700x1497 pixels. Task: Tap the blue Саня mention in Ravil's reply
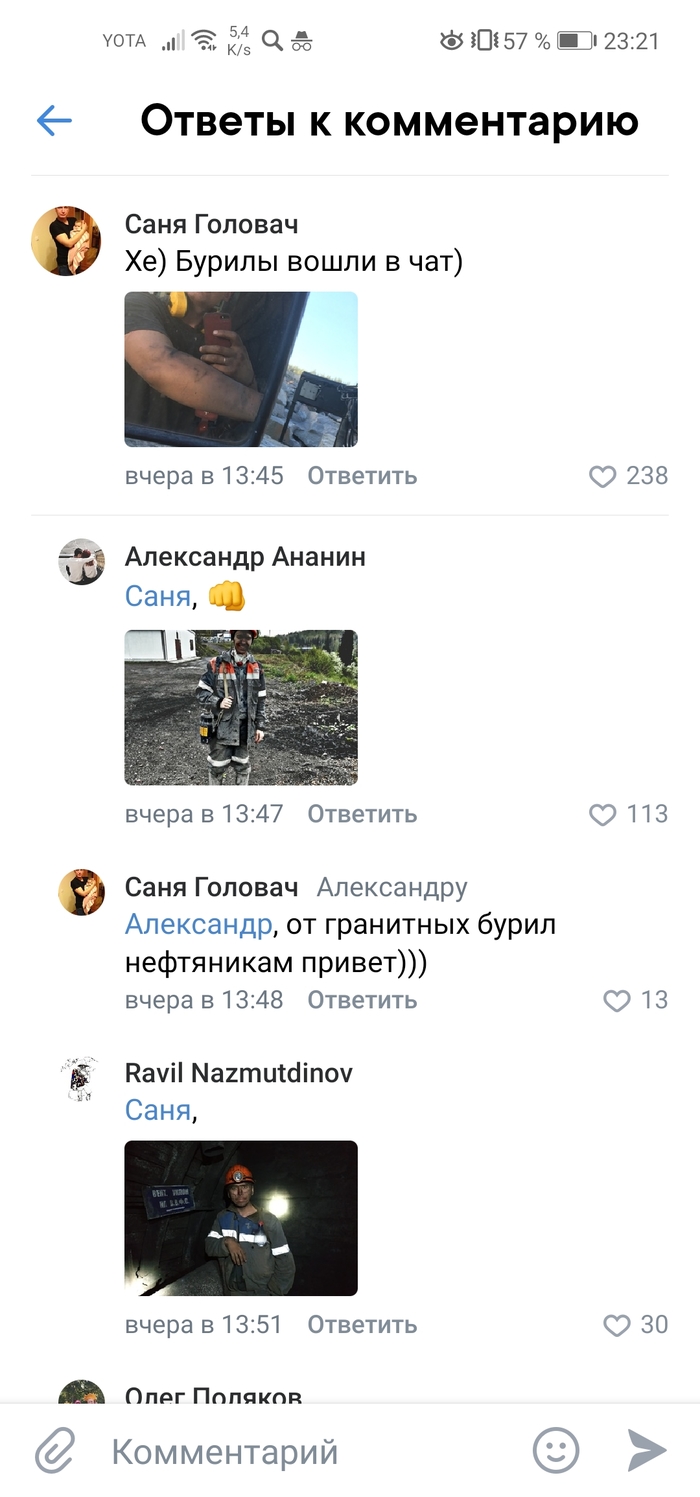tap(158, 1110)
